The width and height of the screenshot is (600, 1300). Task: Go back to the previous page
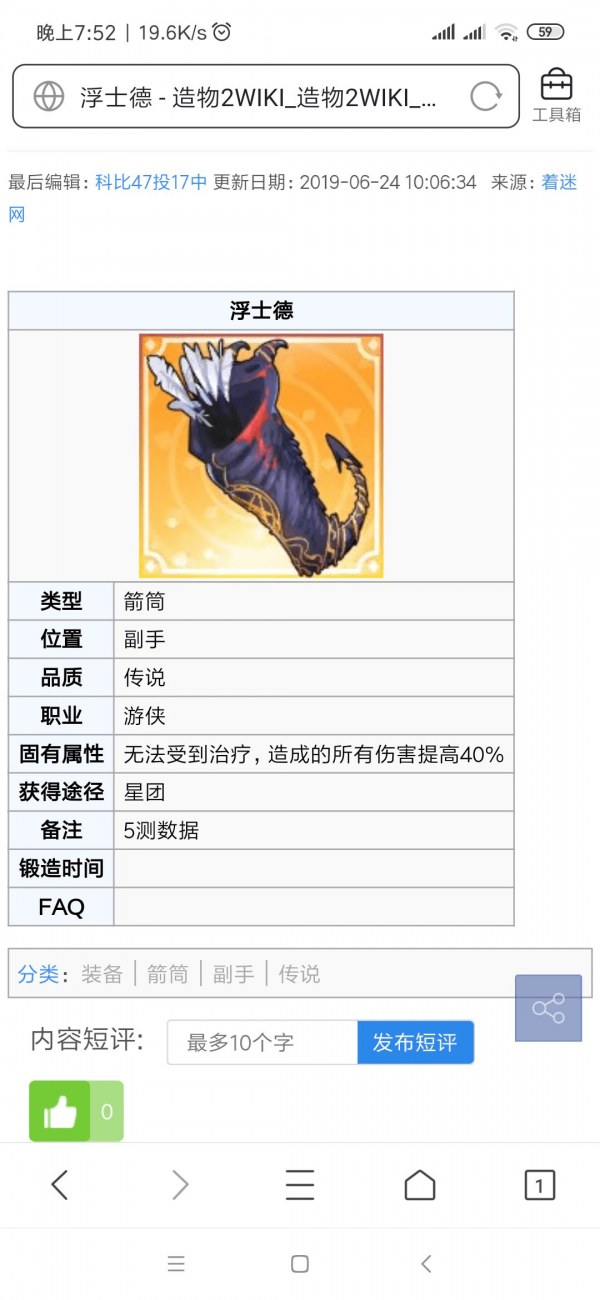point(60,1185)
